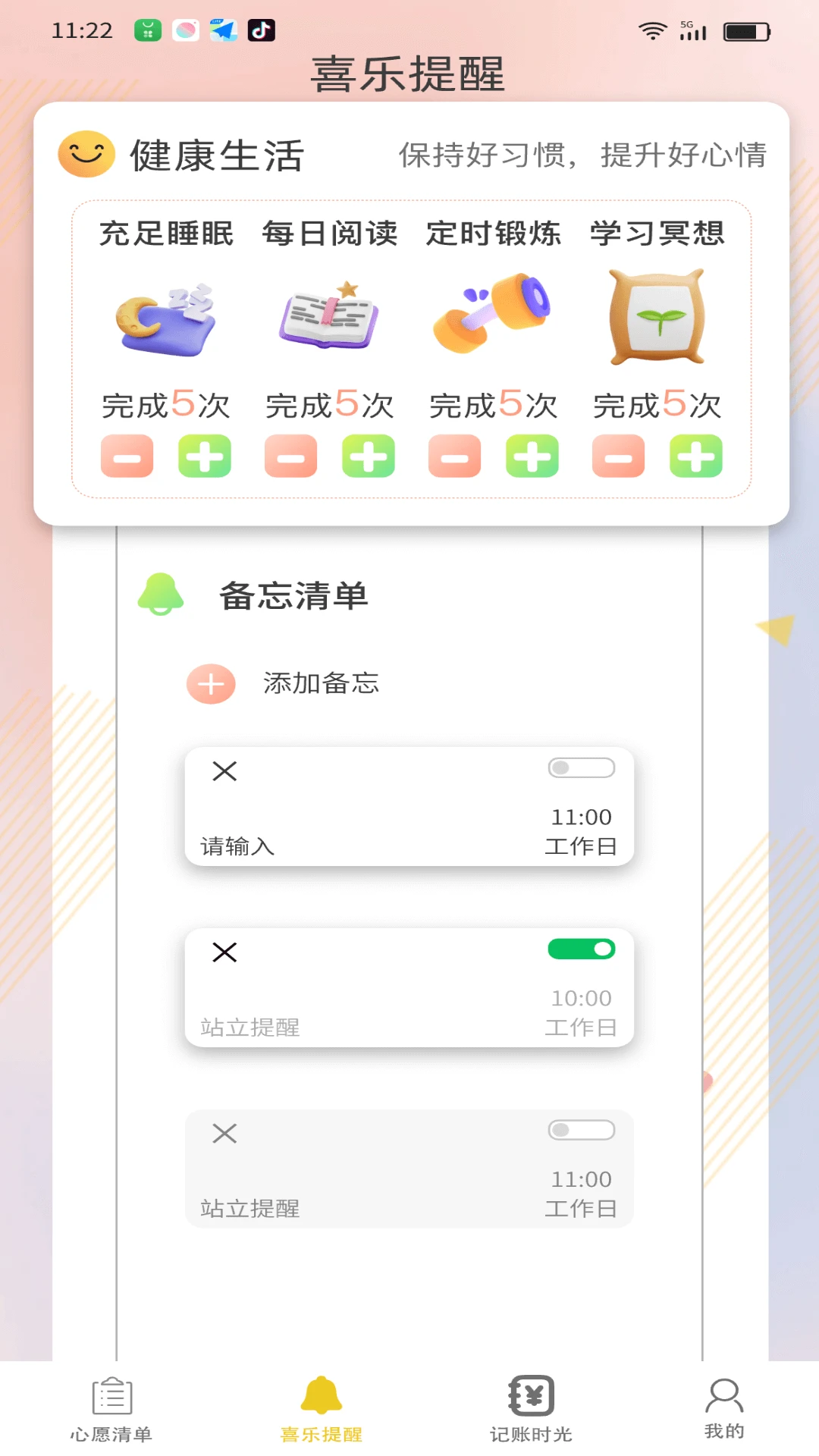819x1456 pixels.
Task: Add a new memo with 添加备忘
Action: (212, 684)
